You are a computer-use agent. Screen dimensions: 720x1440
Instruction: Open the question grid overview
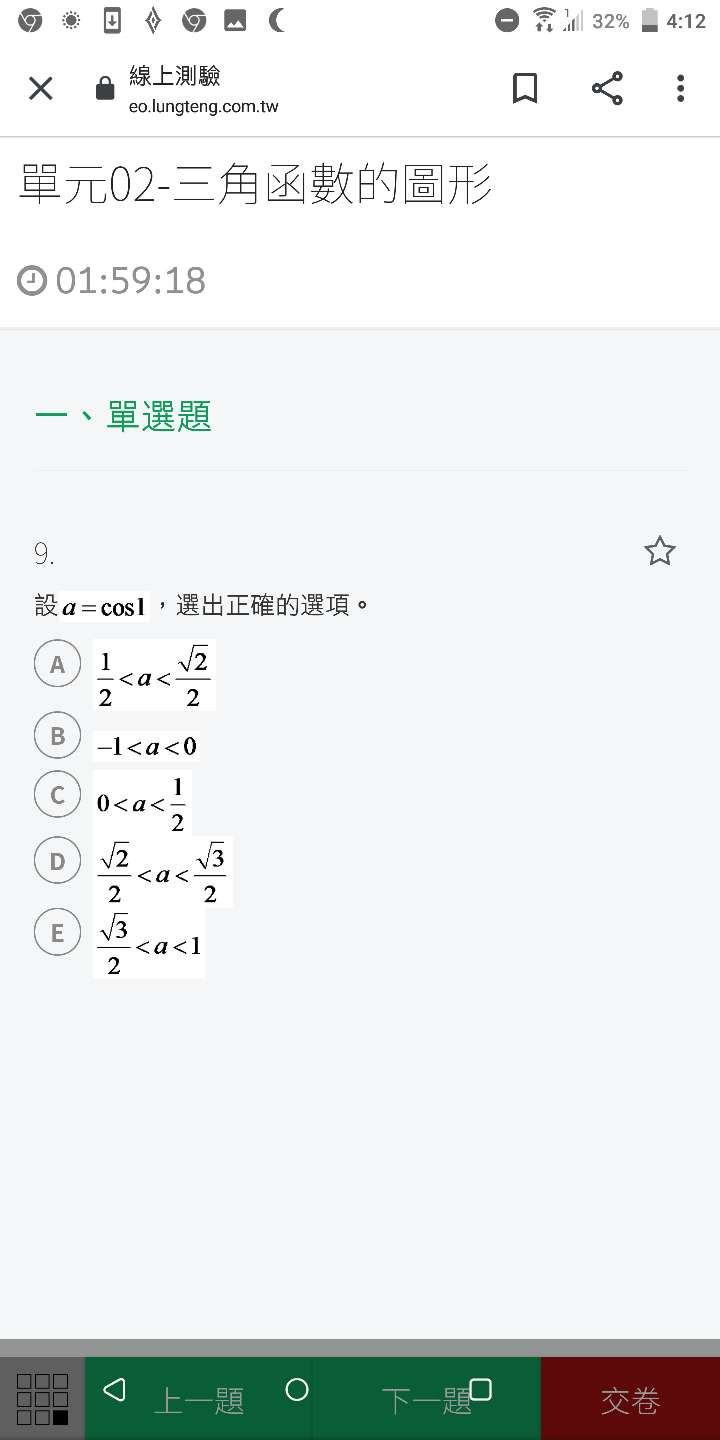(43, 1398)
